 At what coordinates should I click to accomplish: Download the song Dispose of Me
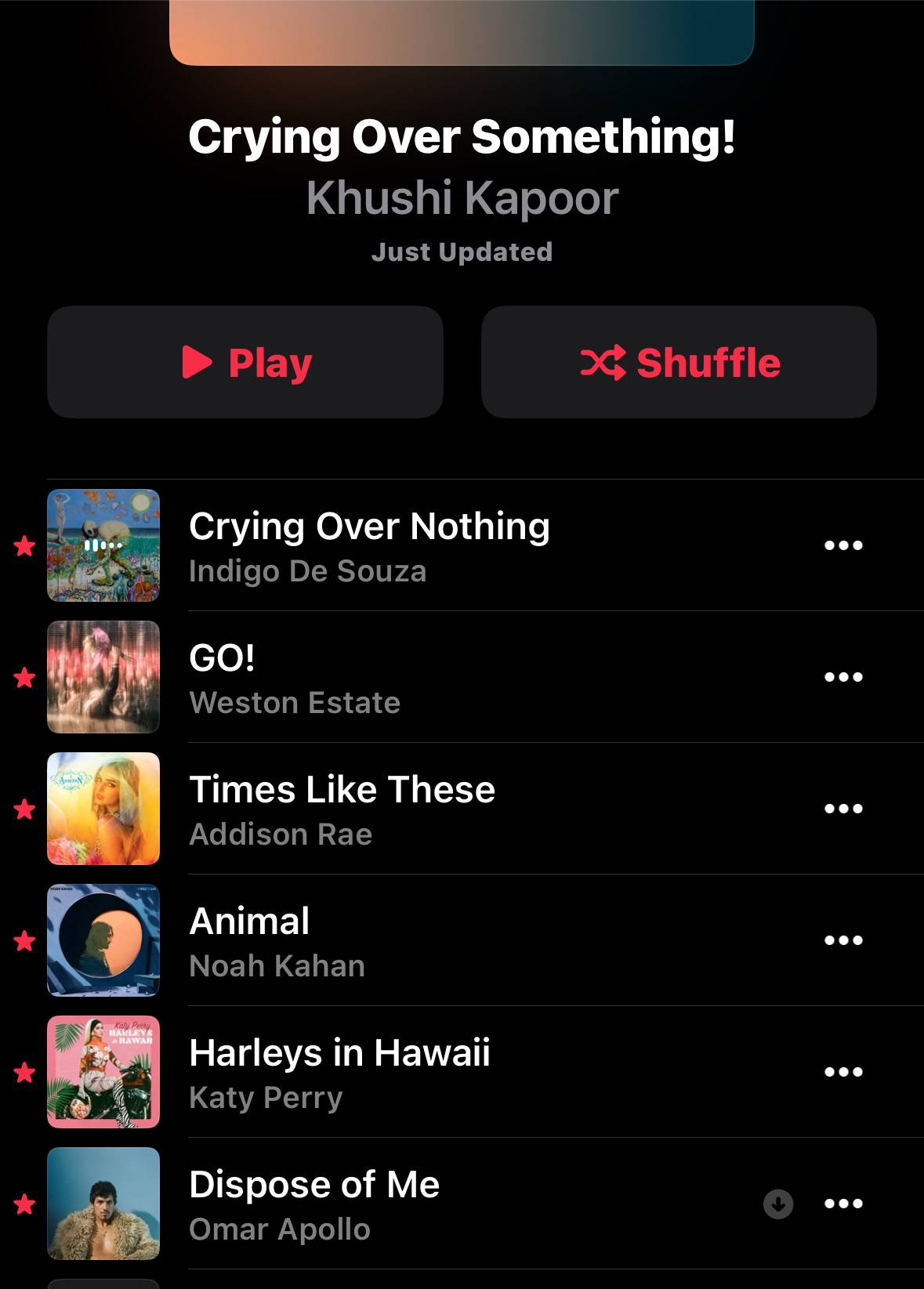[x=778, y=1204]
